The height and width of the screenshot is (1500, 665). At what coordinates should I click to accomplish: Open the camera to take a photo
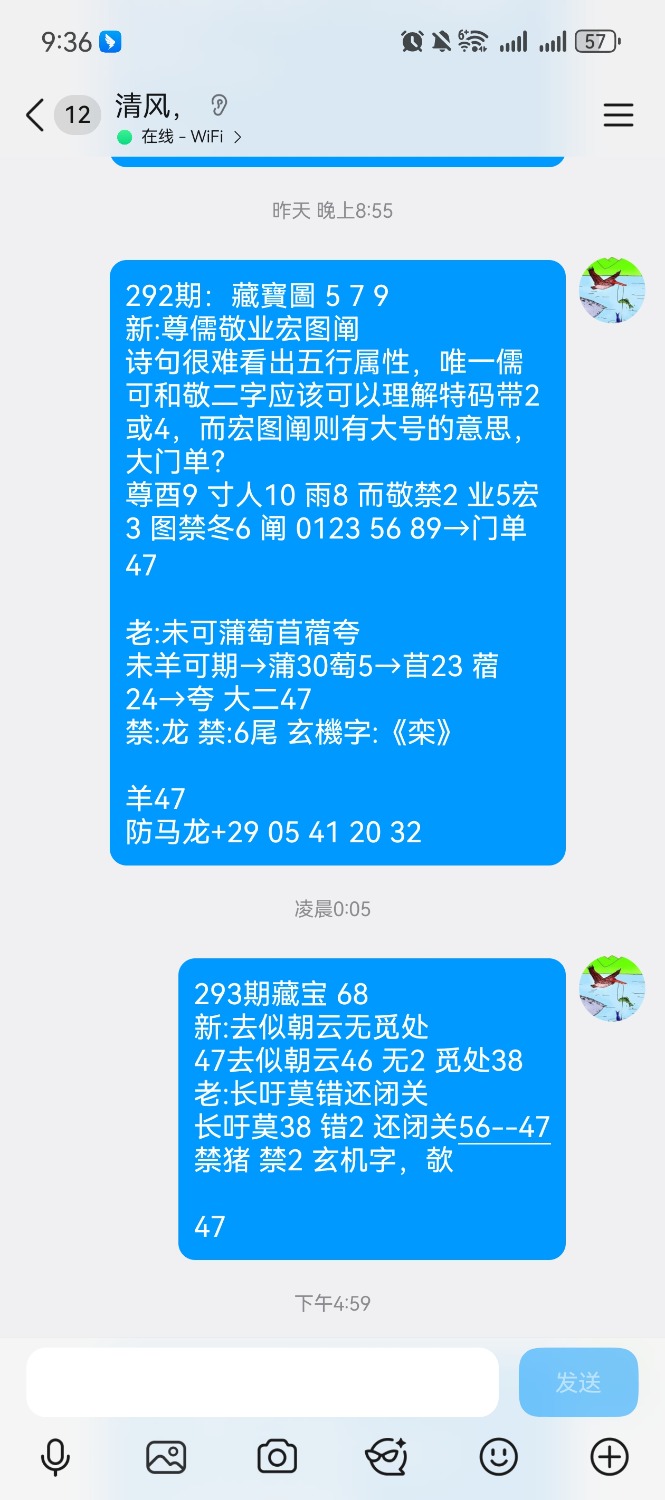point(277,1457)
